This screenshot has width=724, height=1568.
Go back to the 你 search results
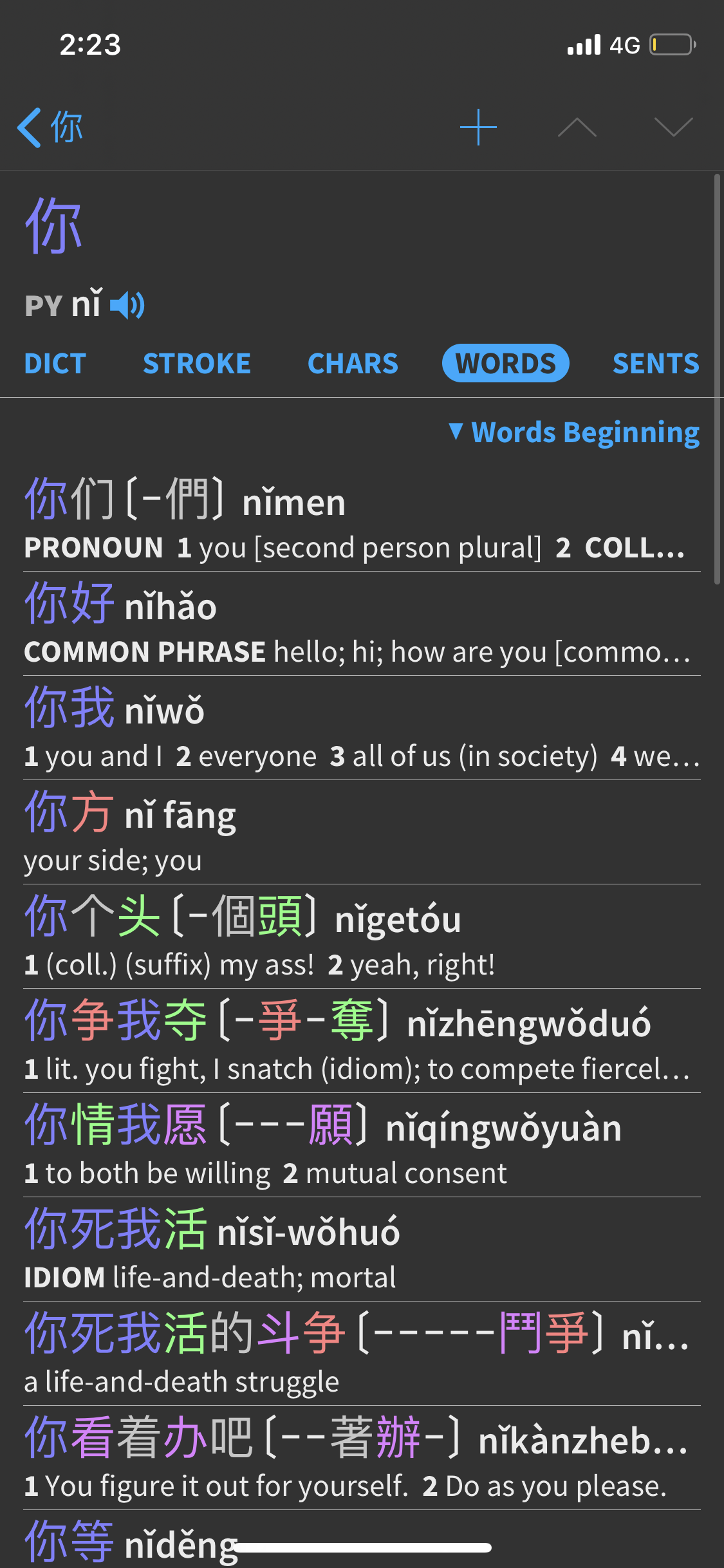[x=50, y=127]
